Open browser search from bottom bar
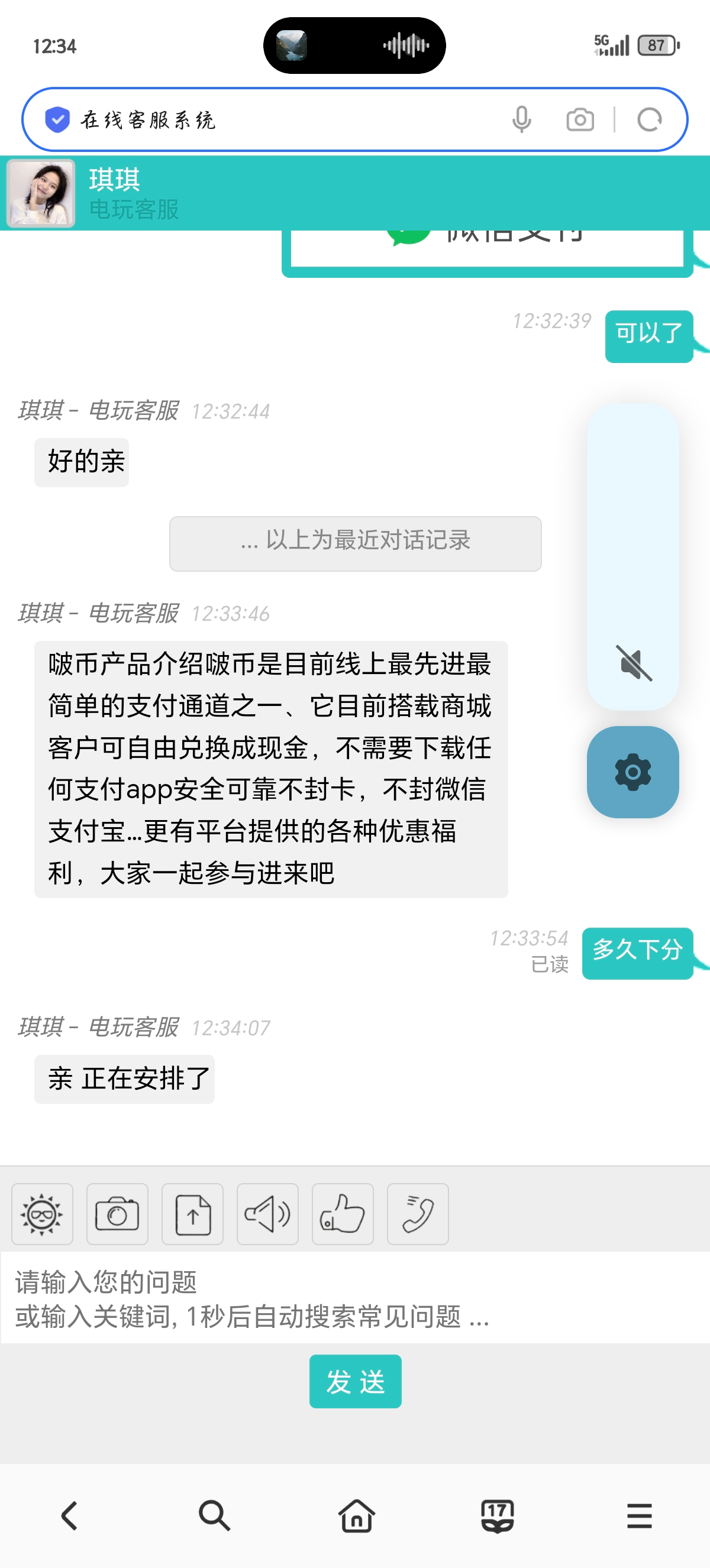Image resolution: width=710 pixels, height=1568 pixels. tap(214, 1515)
